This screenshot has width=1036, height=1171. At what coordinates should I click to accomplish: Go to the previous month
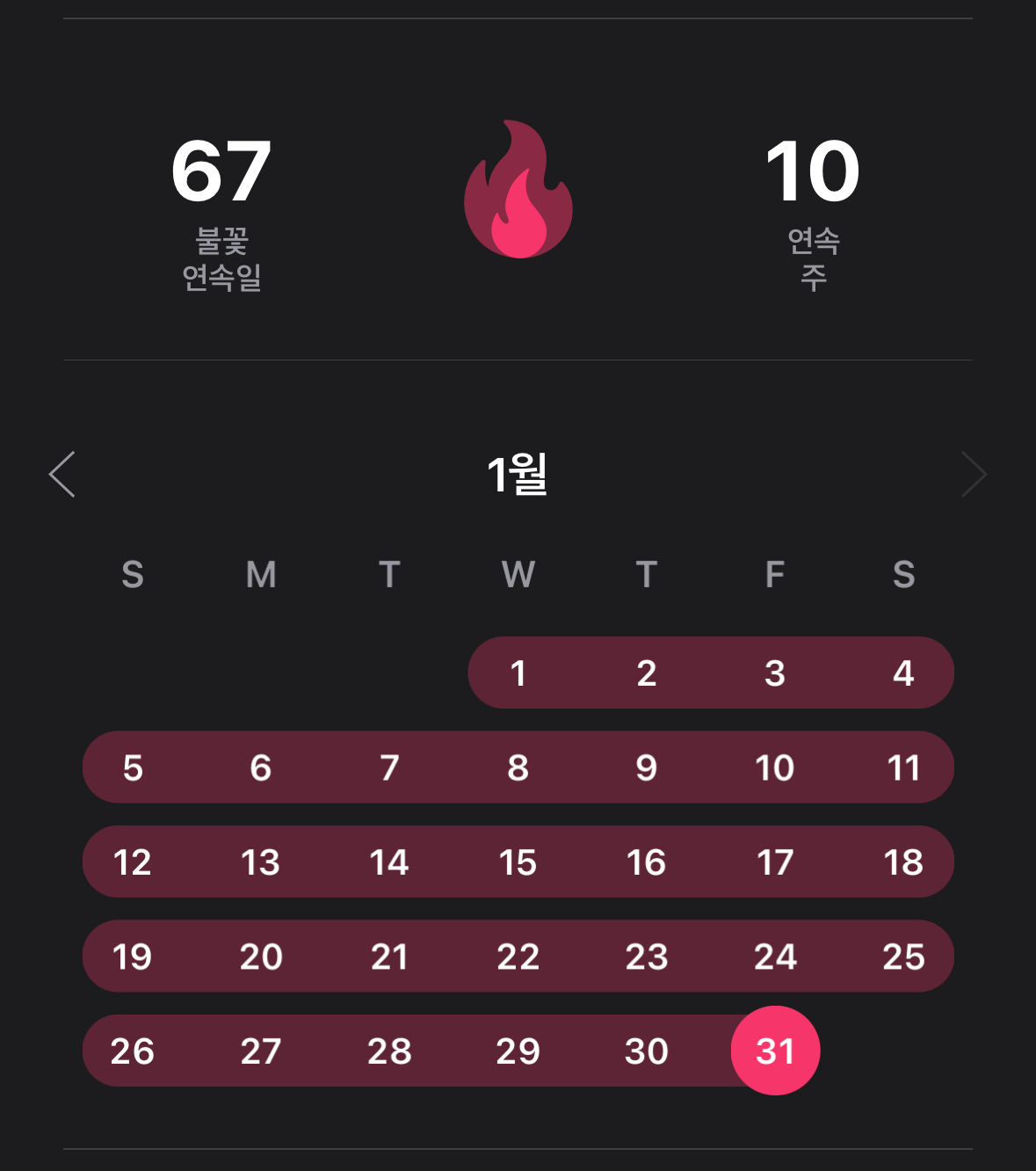pyautogui.click(x=62, y=475)
